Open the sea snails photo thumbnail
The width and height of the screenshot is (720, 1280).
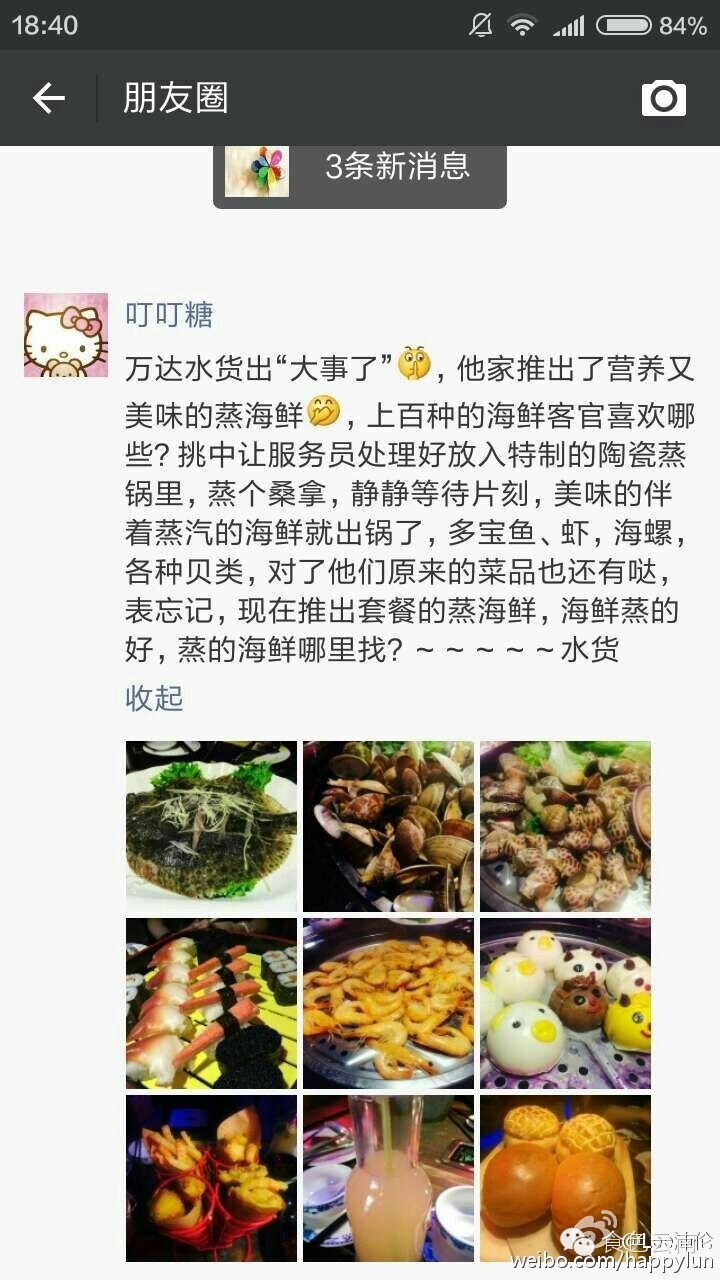(563, 826)
